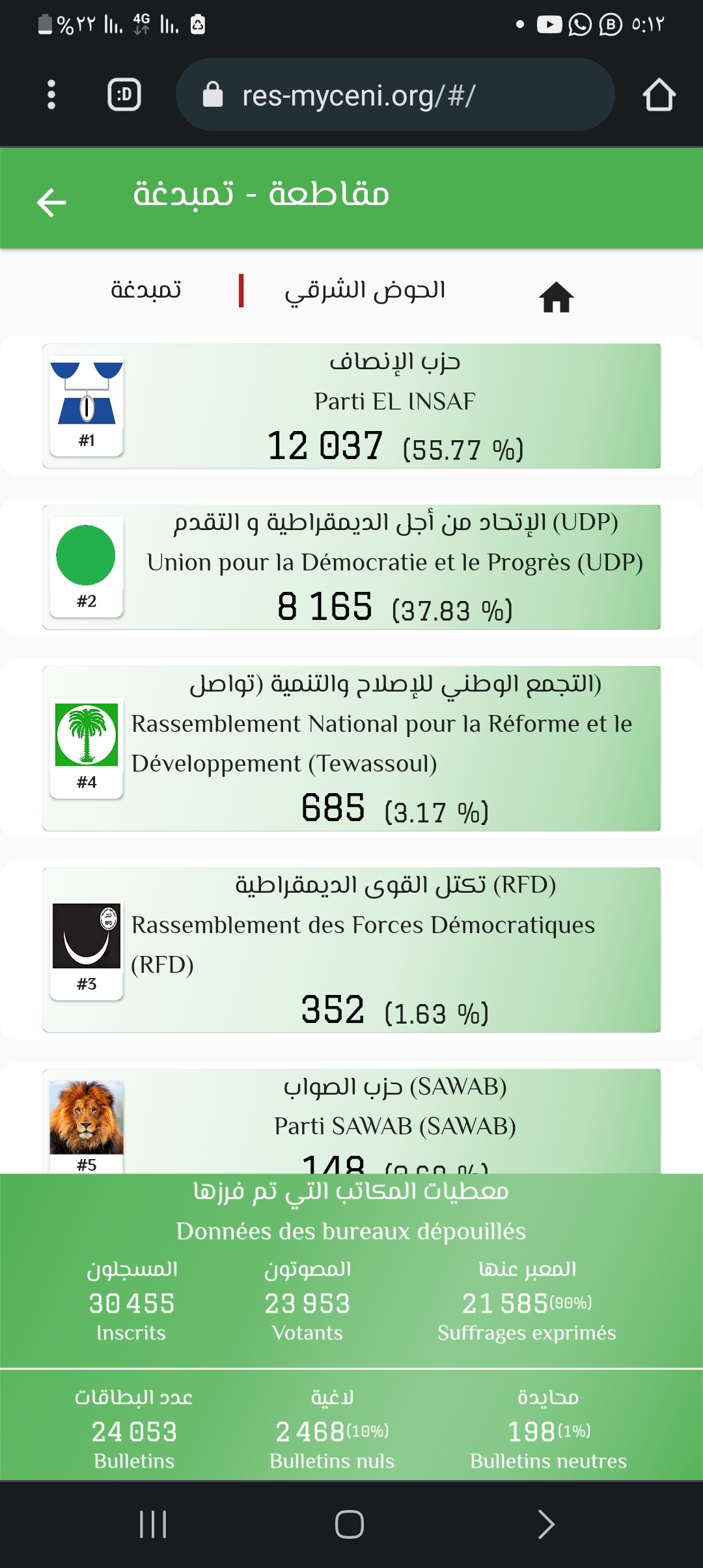The width and height of the screenshot is (703, 1568).
Task: Select the تمبدغة breadcrumb item
Action: click(146, 289)
